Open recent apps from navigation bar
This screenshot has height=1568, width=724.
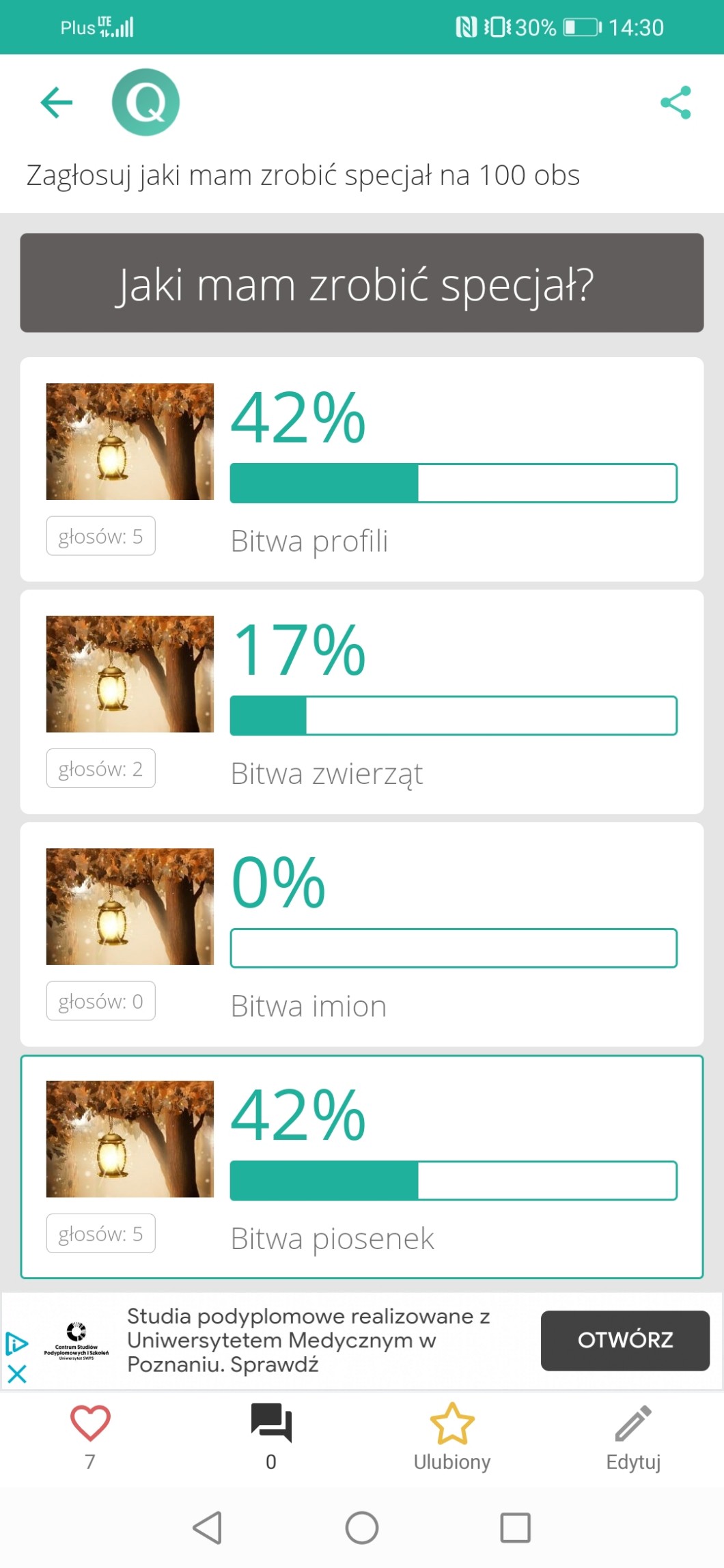tap(515, 1528)
